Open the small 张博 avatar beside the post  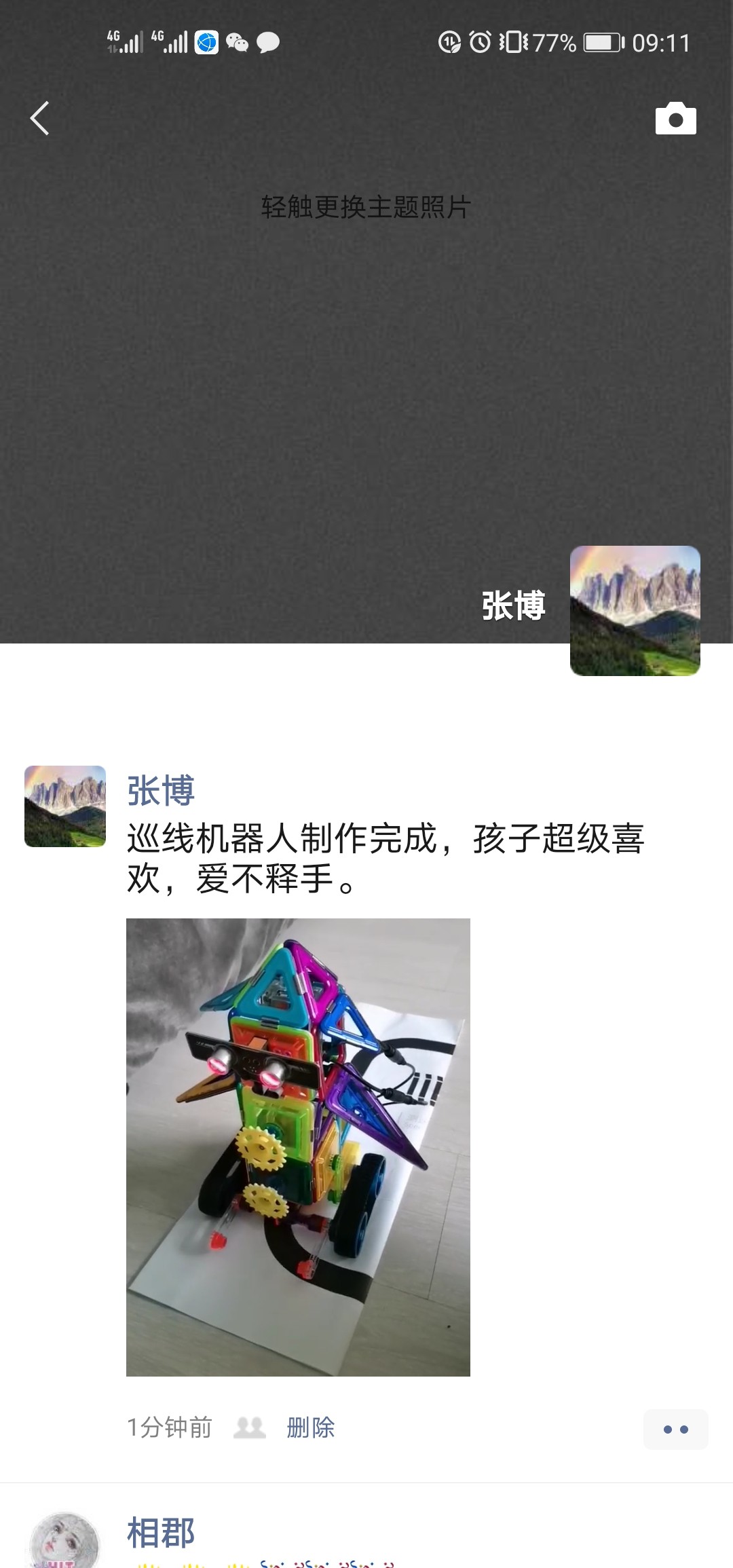[65, 806]
